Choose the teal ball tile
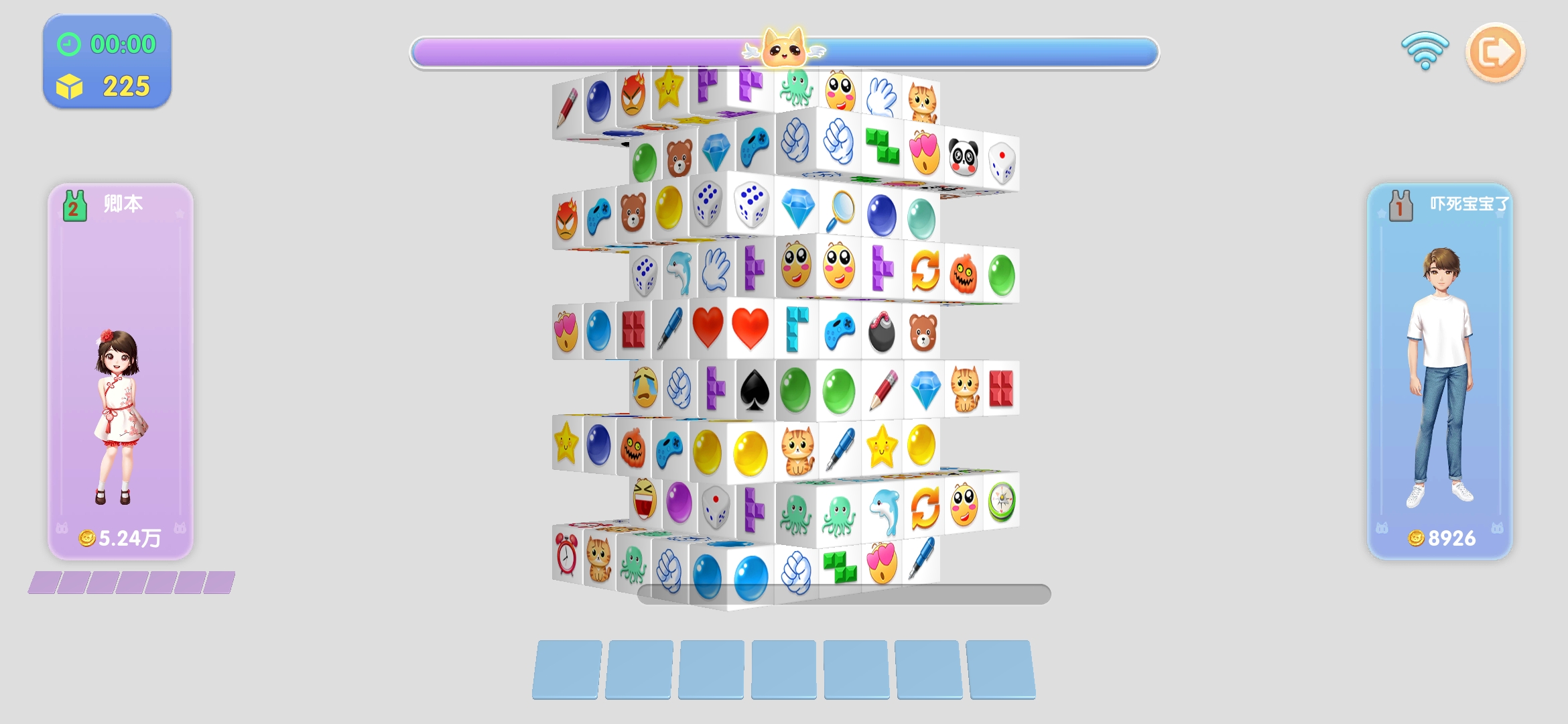Image resolution: width=1568 pixels, height=724 pixels. click(x=921, y=218)
